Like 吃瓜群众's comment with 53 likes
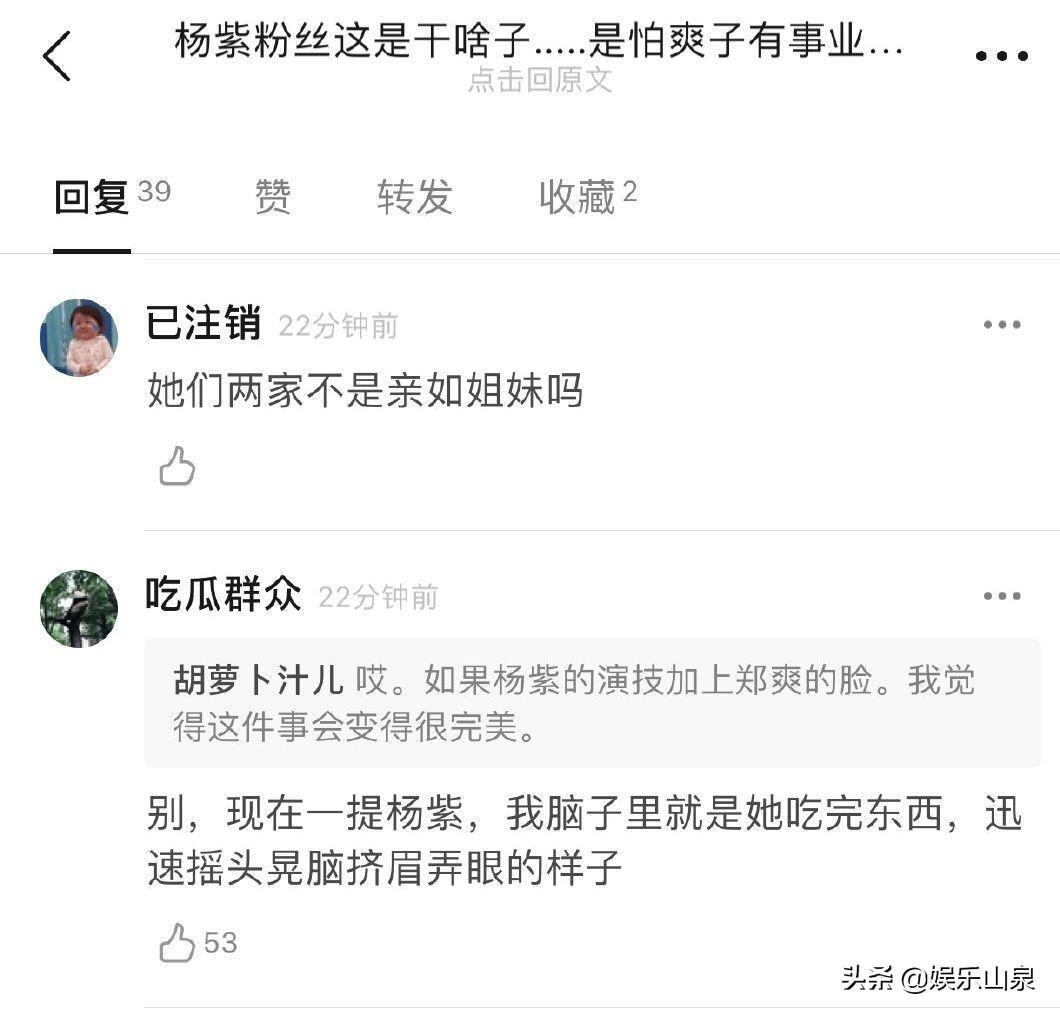 tap(178, 943)
